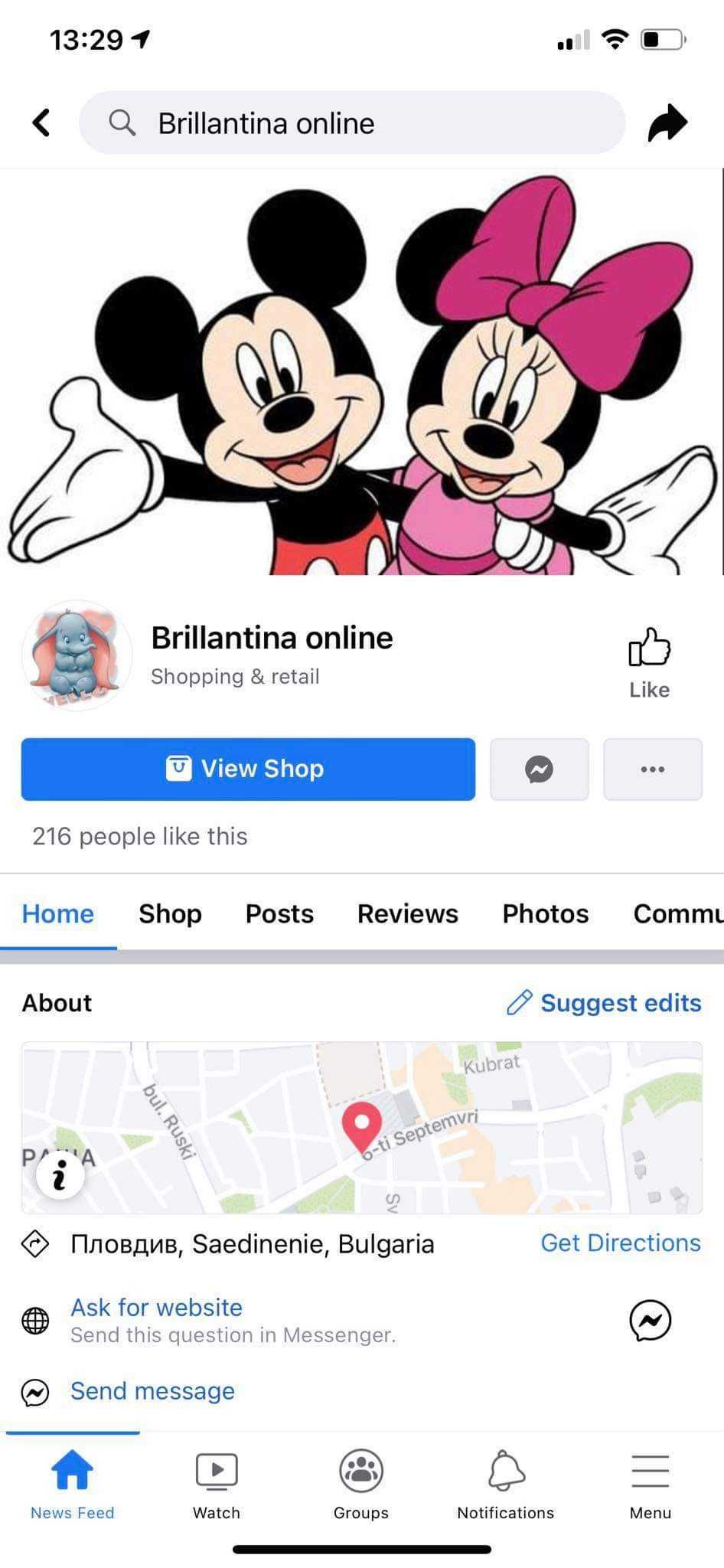Go back with the back arrow

tap(41, 122)
